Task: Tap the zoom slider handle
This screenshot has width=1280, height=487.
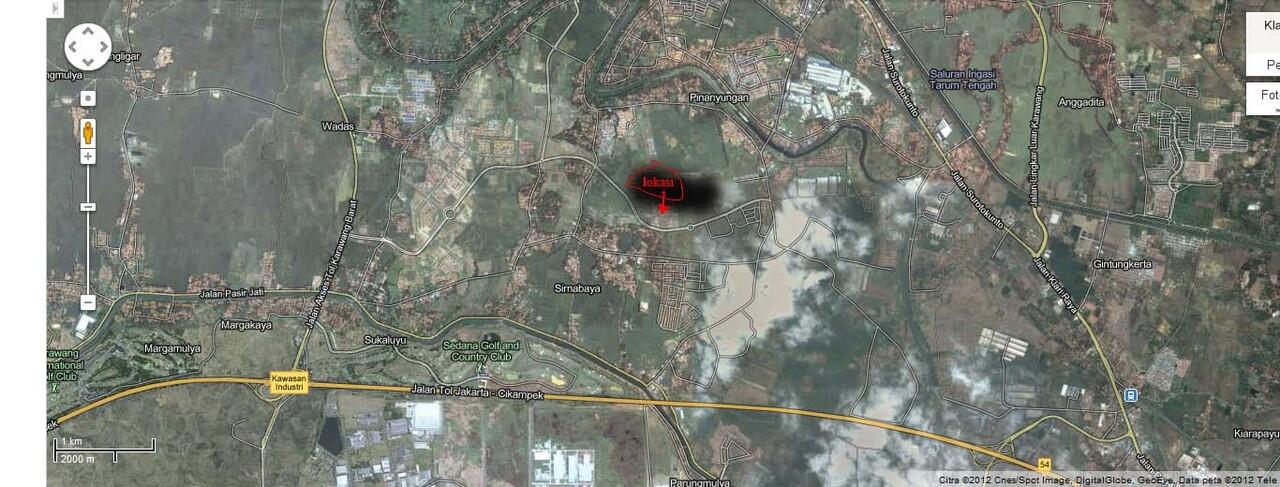Action: click(88, 206)
